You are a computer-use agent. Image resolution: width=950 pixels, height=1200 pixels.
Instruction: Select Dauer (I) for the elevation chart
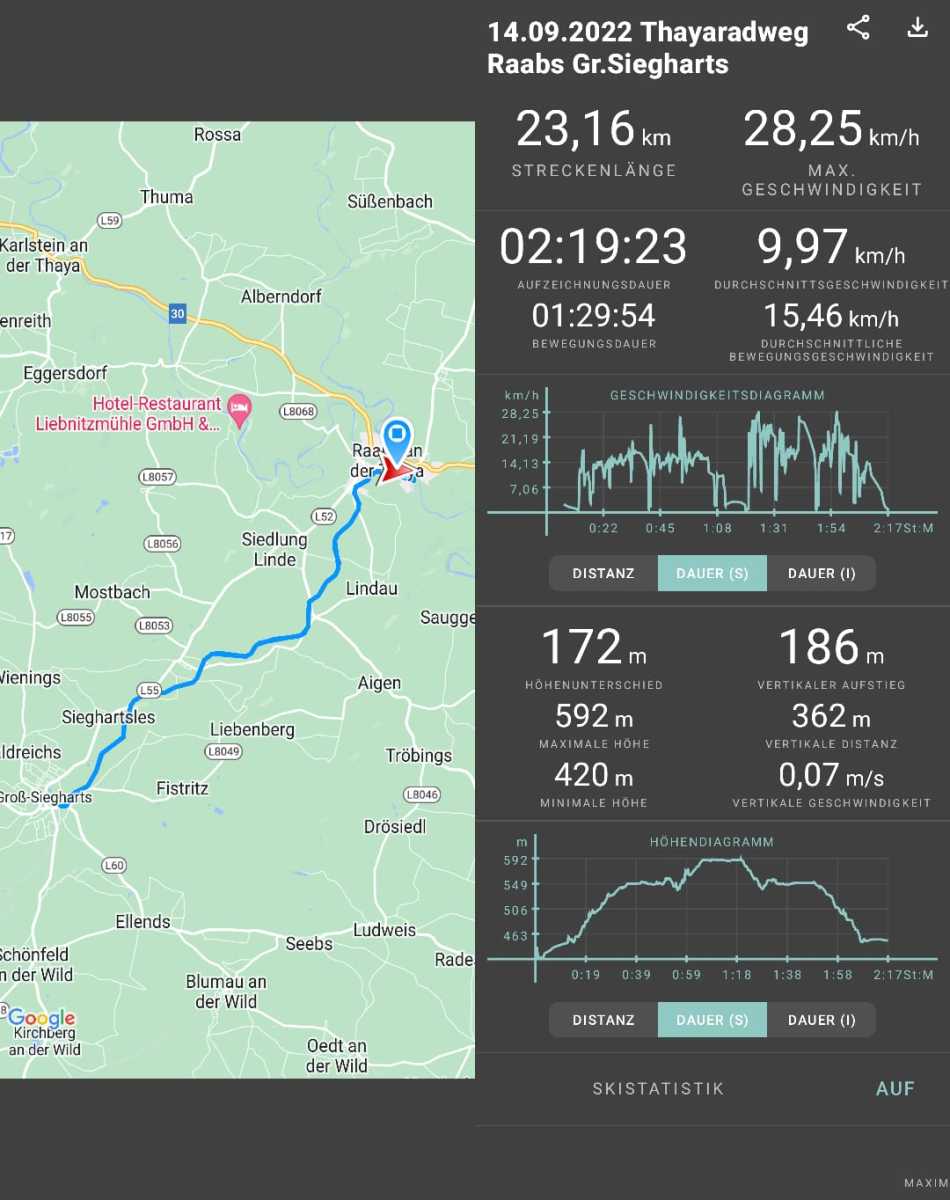tap(821, 1020)
